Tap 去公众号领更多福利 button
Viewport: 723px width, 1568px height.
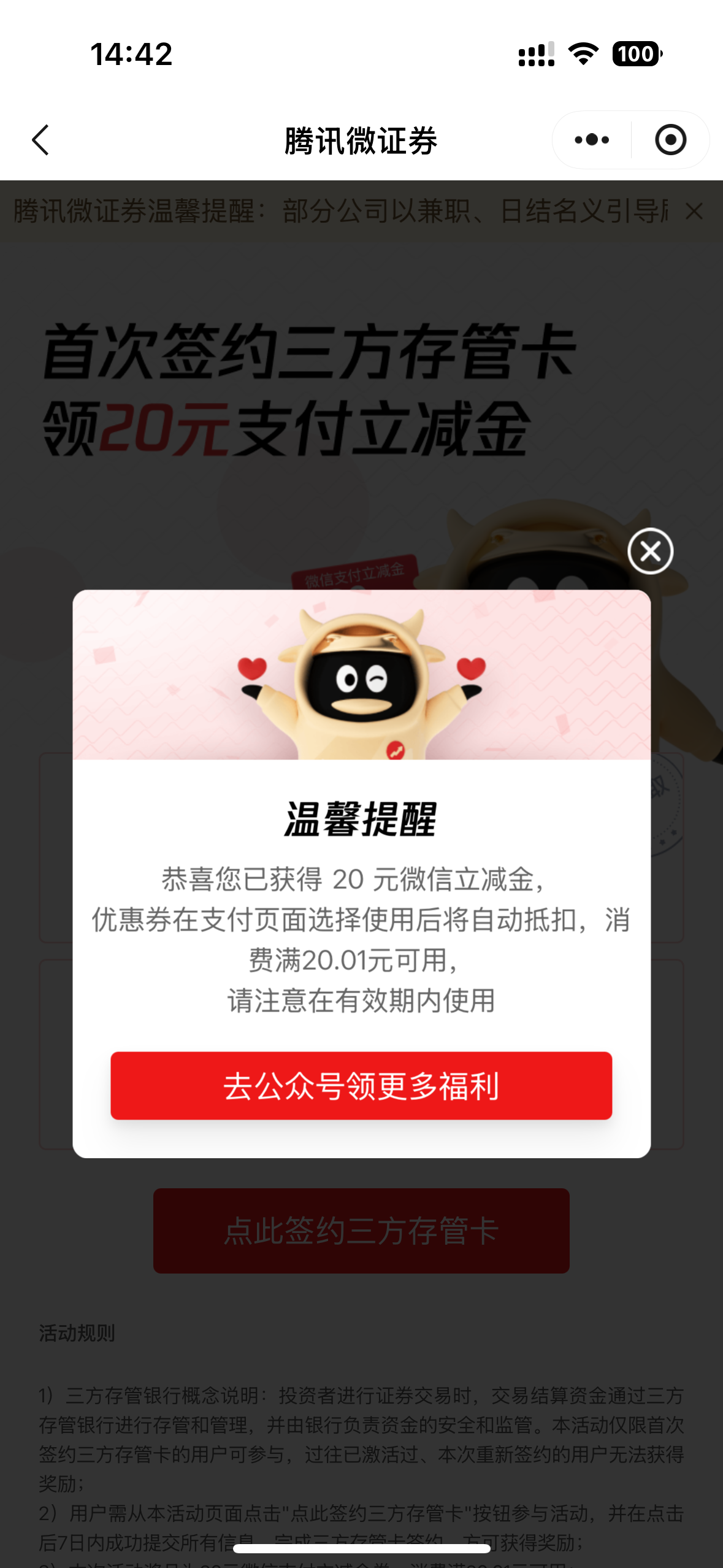[361, 1085]
